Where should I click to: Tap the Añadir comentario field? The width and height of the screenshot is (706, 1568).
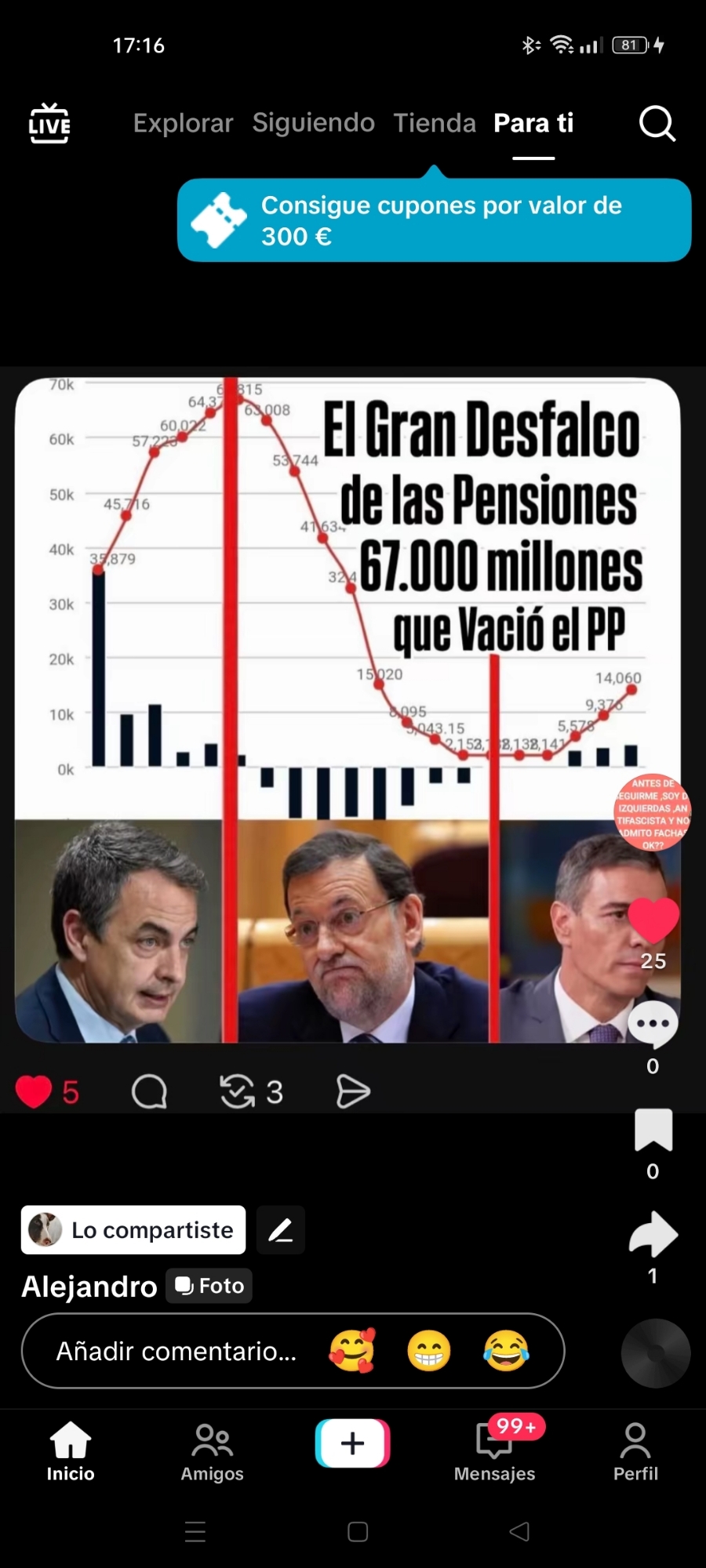[176, 1351]
